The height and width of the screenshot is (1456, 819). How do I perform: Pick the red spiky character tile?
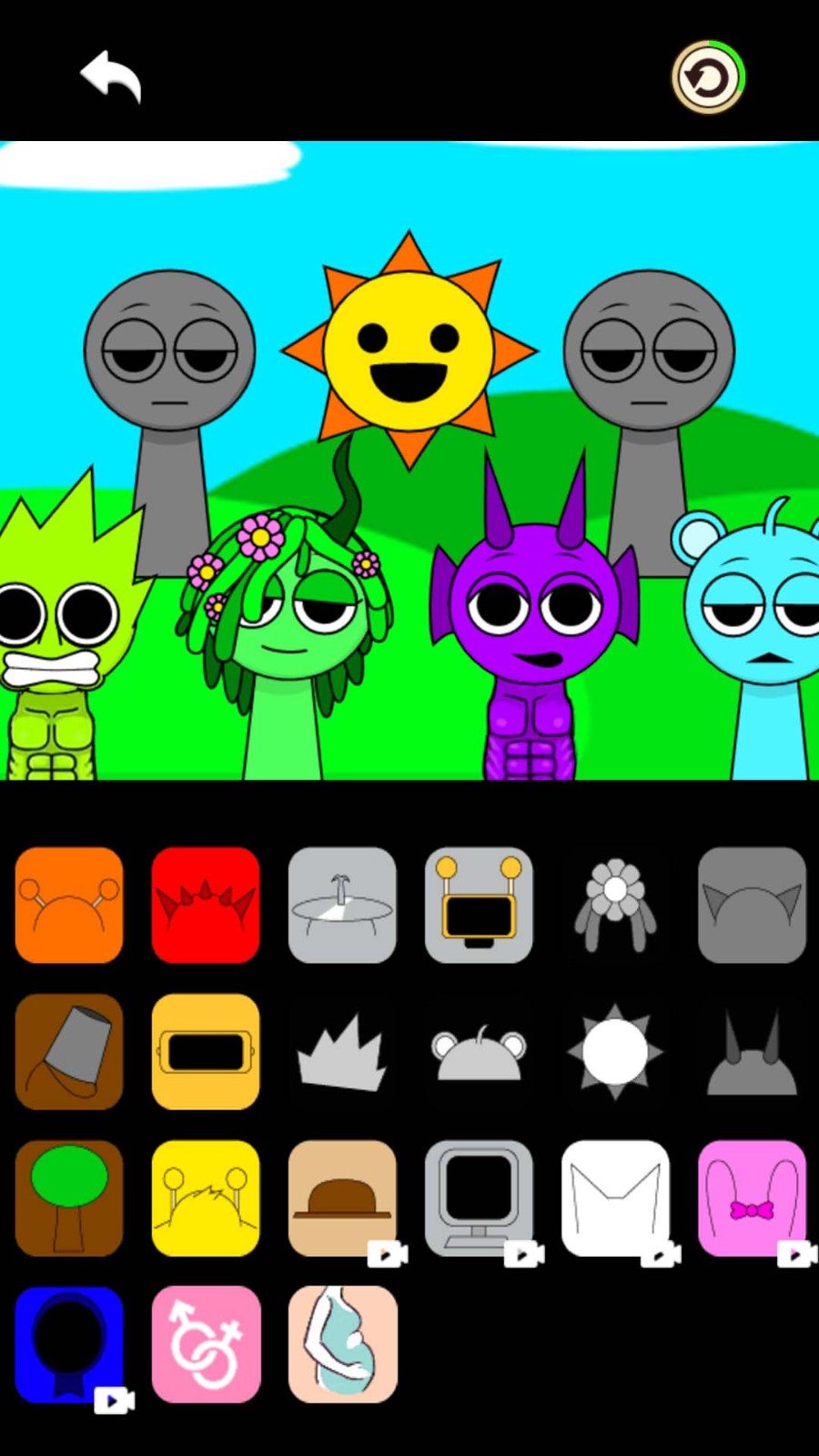point(206,905)
